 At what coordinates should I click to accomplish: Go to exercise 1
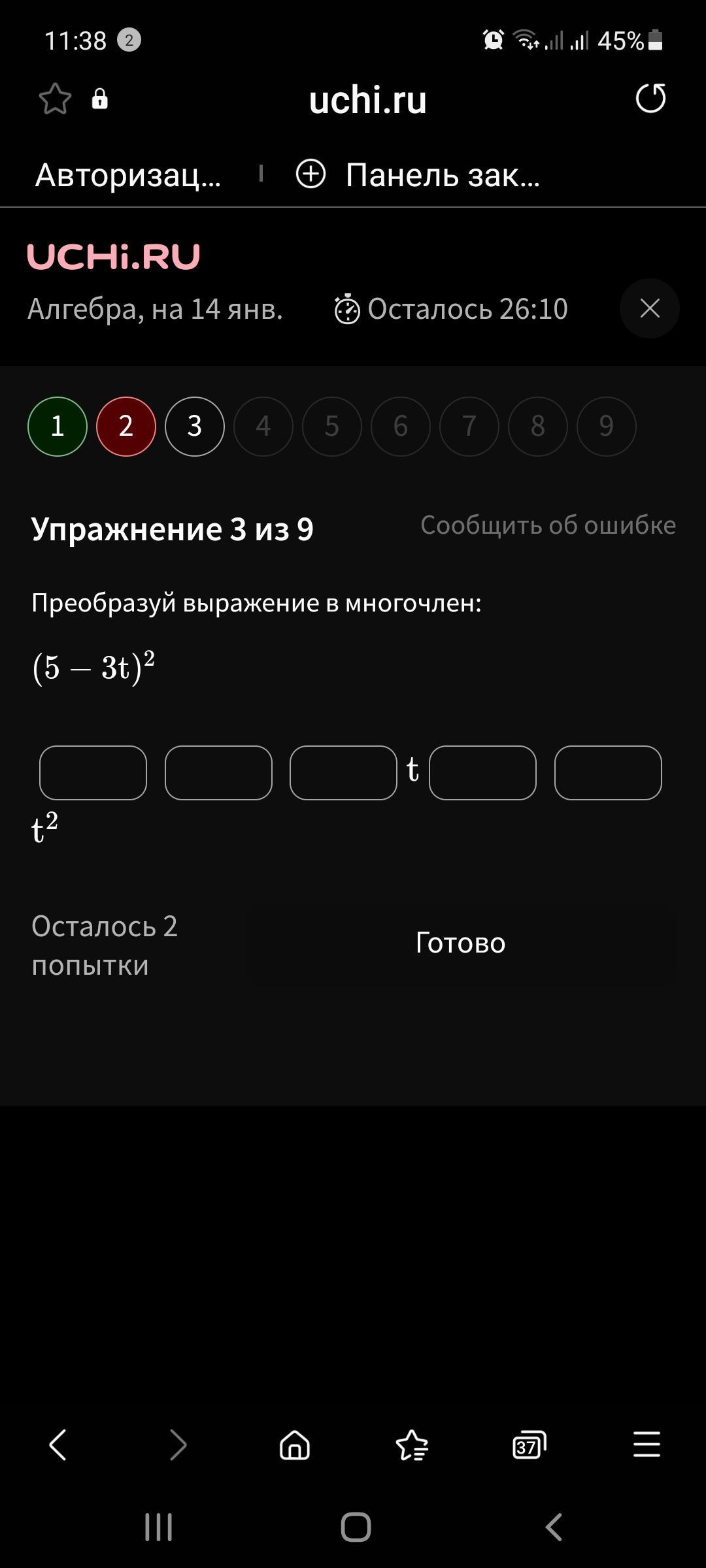[58, 427]
